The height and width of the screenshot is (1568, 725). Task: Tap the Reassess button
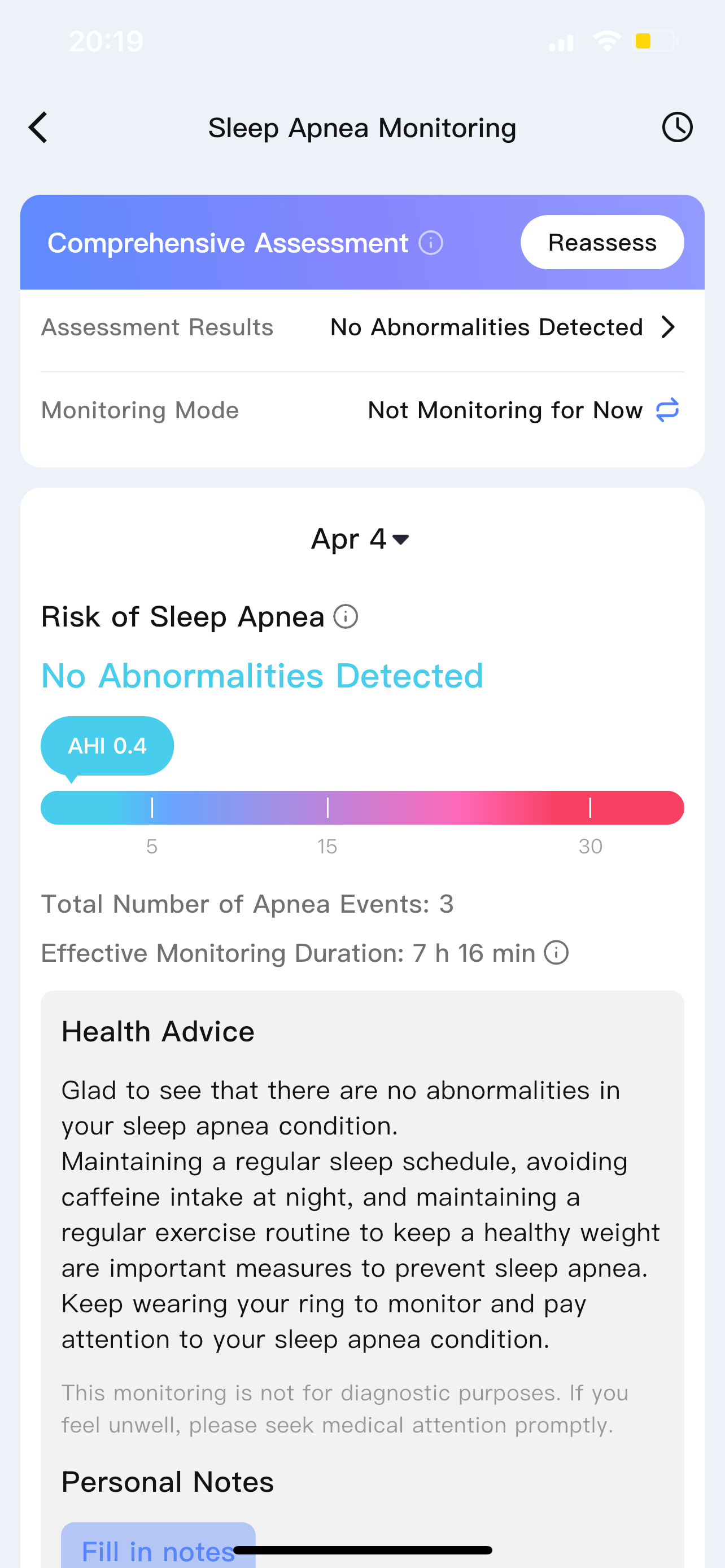point(602,242)
